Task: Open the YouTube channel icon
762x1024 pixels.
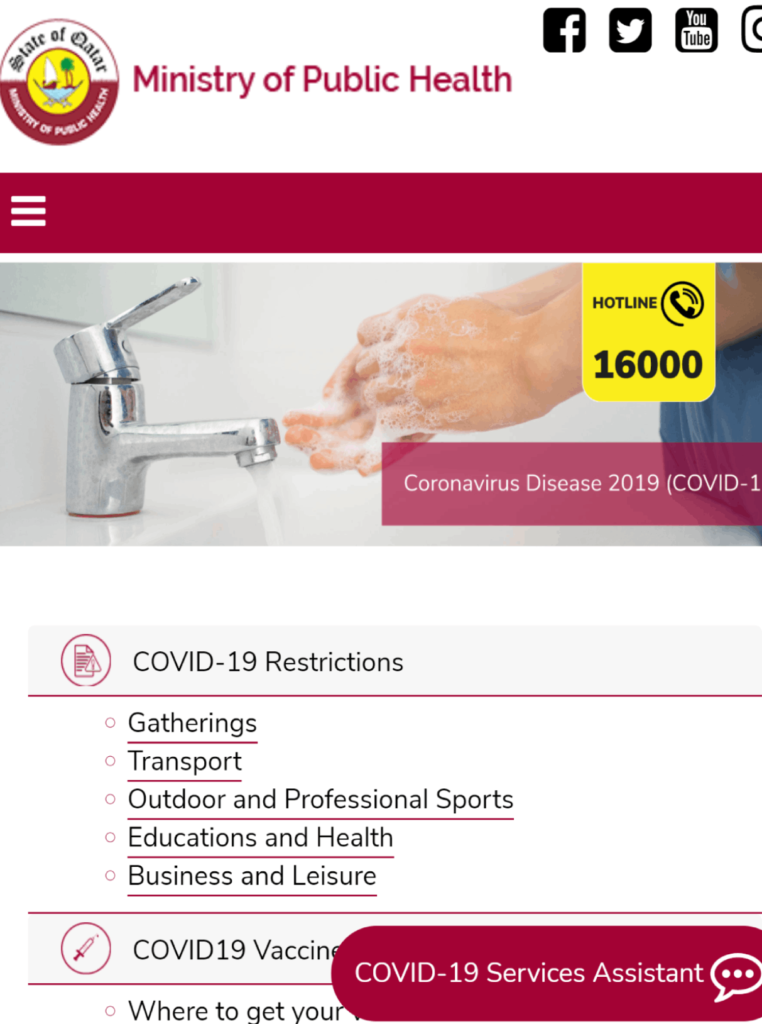Action: [696, 31]
